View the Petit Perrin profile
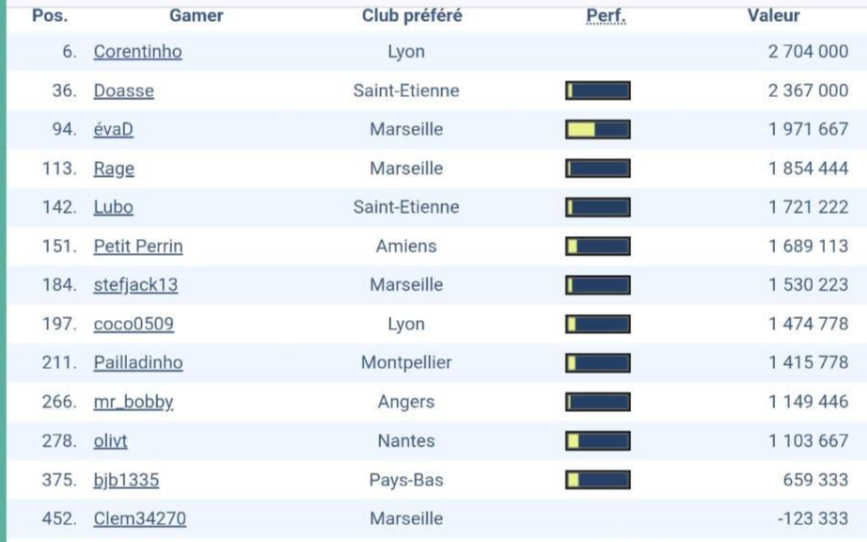Screen dimensions: 867x542 pyautogui.click(x=138, y=246)
